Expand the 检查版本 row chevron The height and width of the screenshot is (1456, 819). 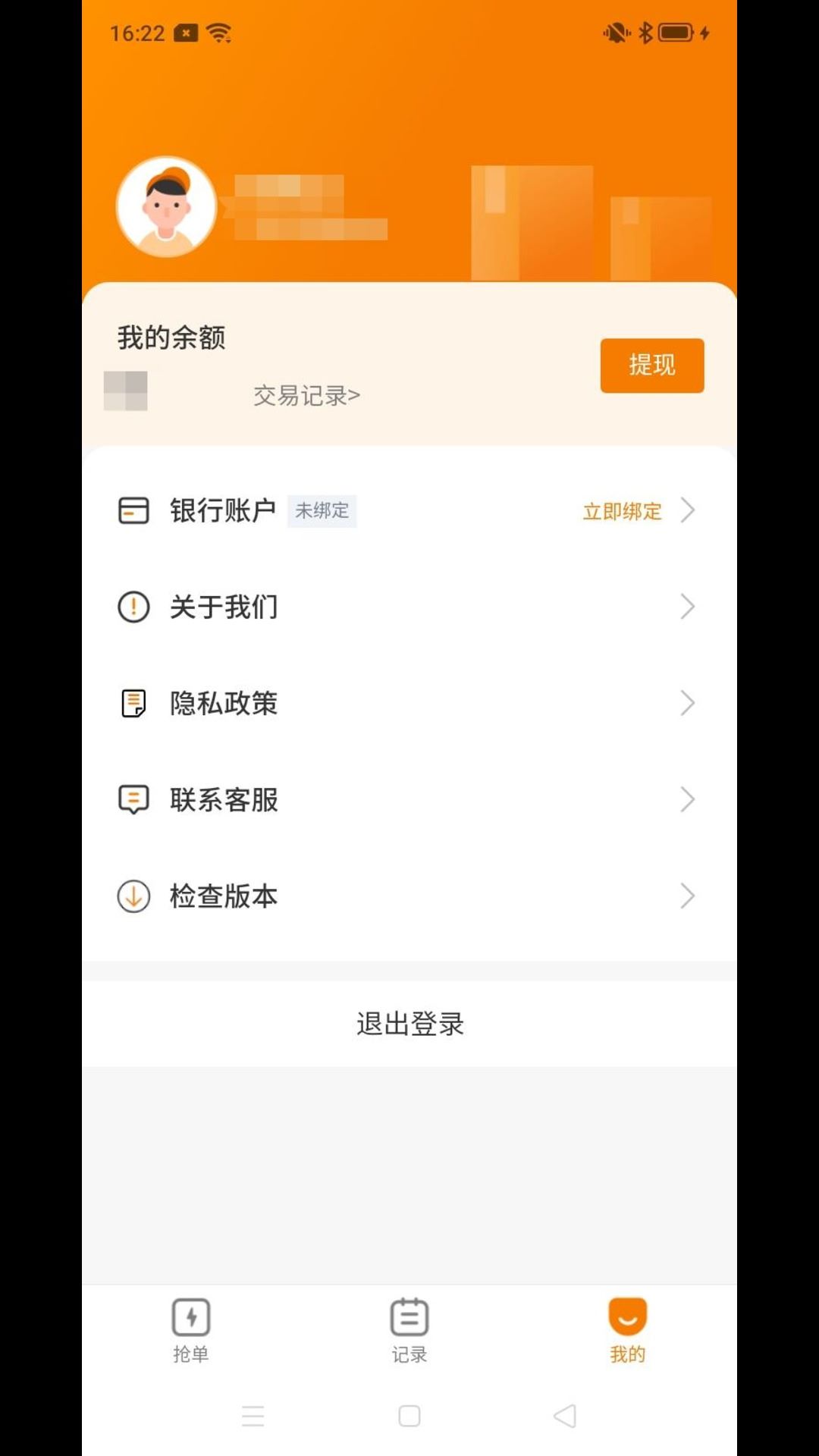tap(687, 896)
